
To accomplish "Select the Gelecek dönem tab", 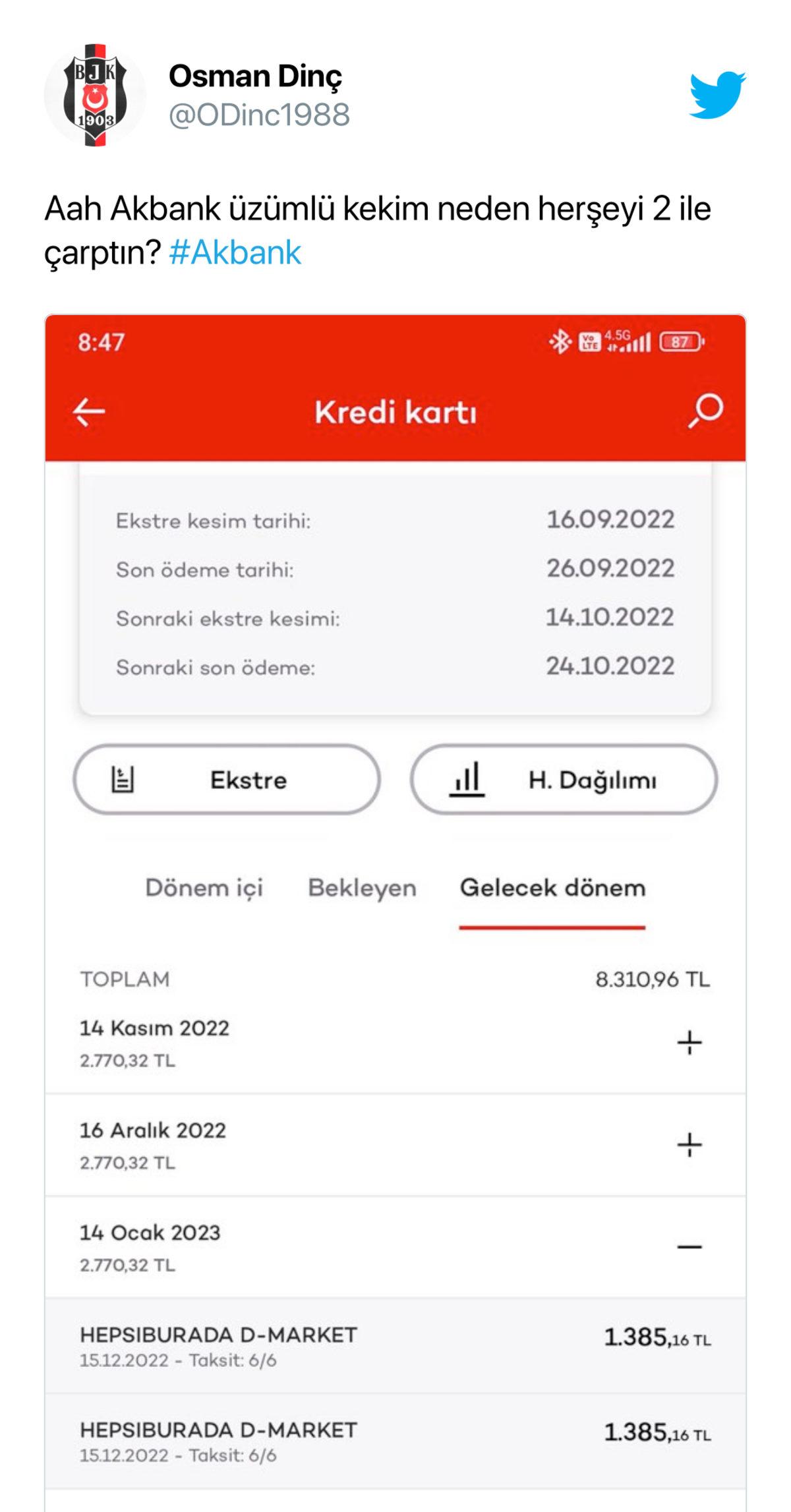I will tap(552, 888).
